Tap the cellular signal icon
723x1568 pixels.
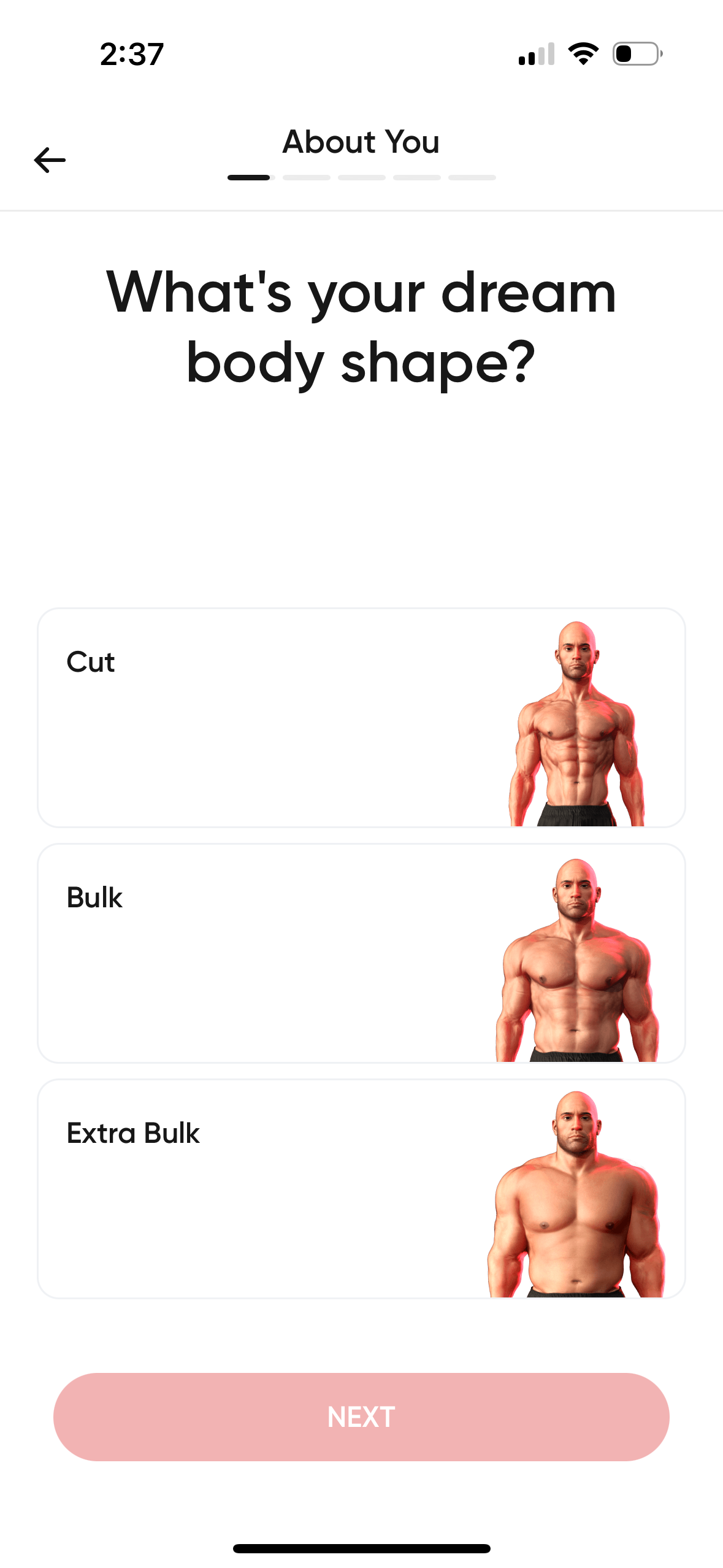point(535,54)
